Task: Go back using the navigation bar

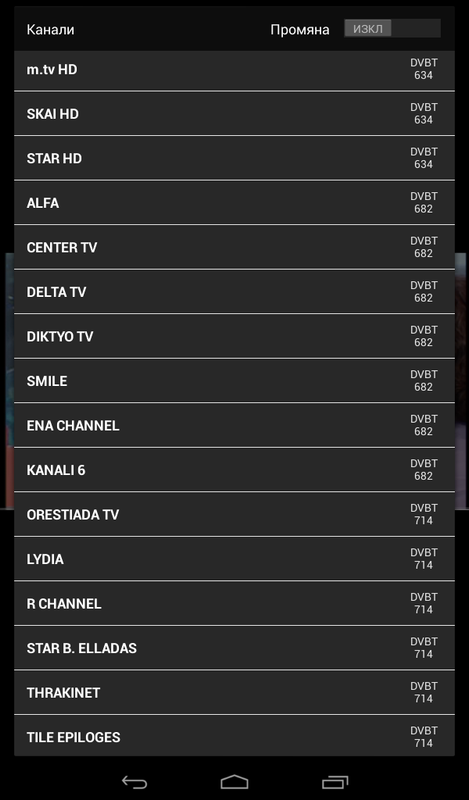Action: pos(134,782)
